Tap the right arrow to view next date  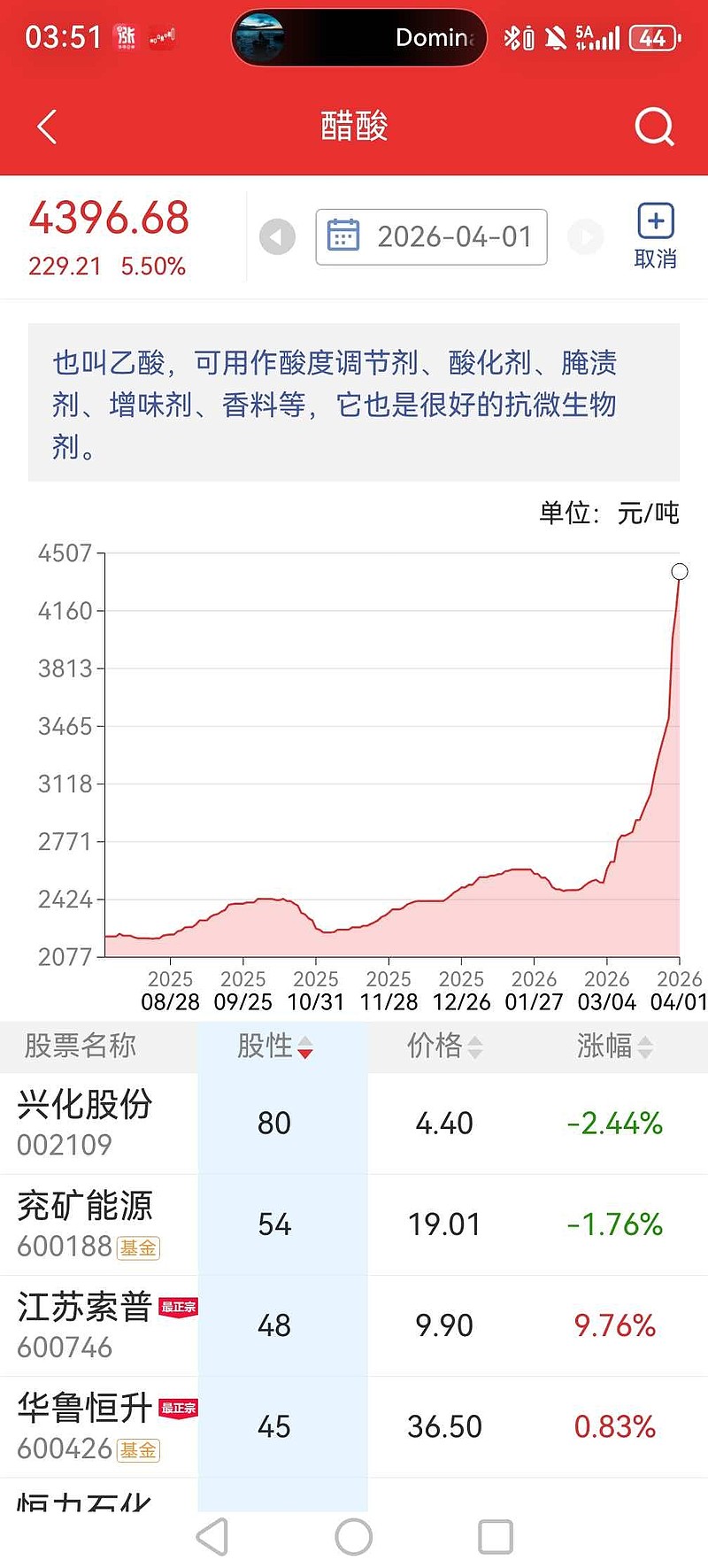coord(585,236)
